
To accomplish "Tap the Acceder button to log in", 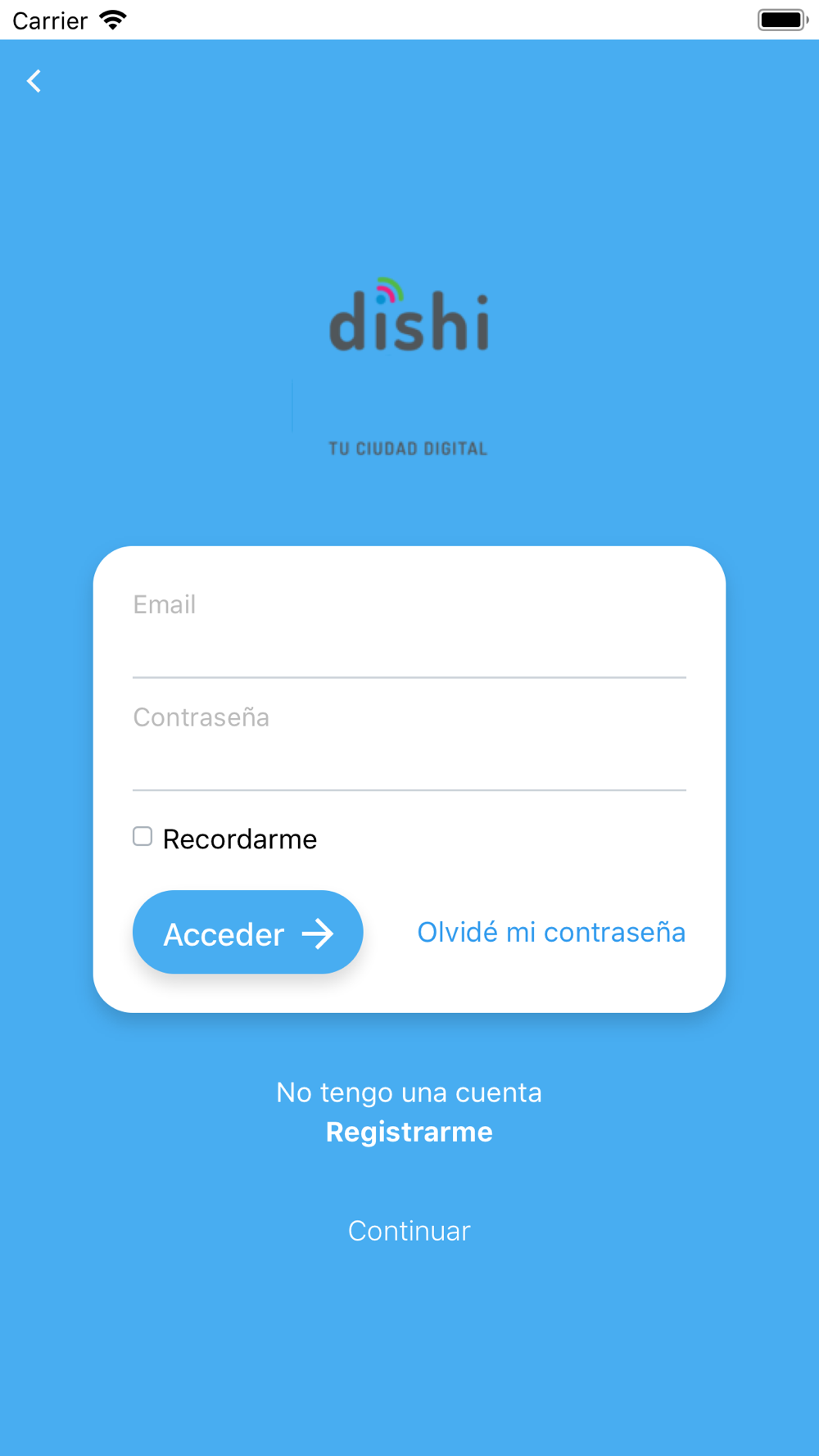I will pyautogui.click(x=247, y=932).
